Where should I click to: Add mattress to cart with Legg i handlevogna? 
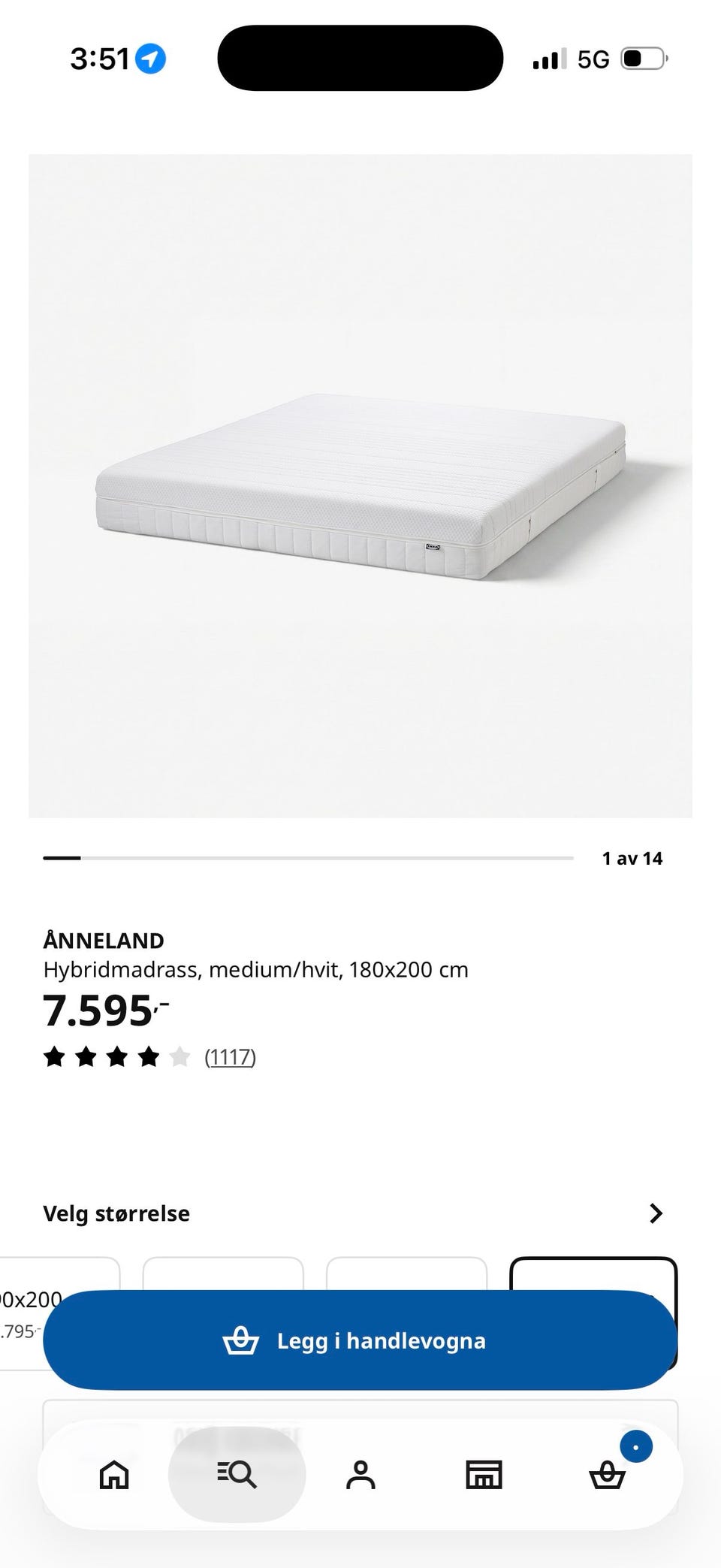click(360, 1340)
